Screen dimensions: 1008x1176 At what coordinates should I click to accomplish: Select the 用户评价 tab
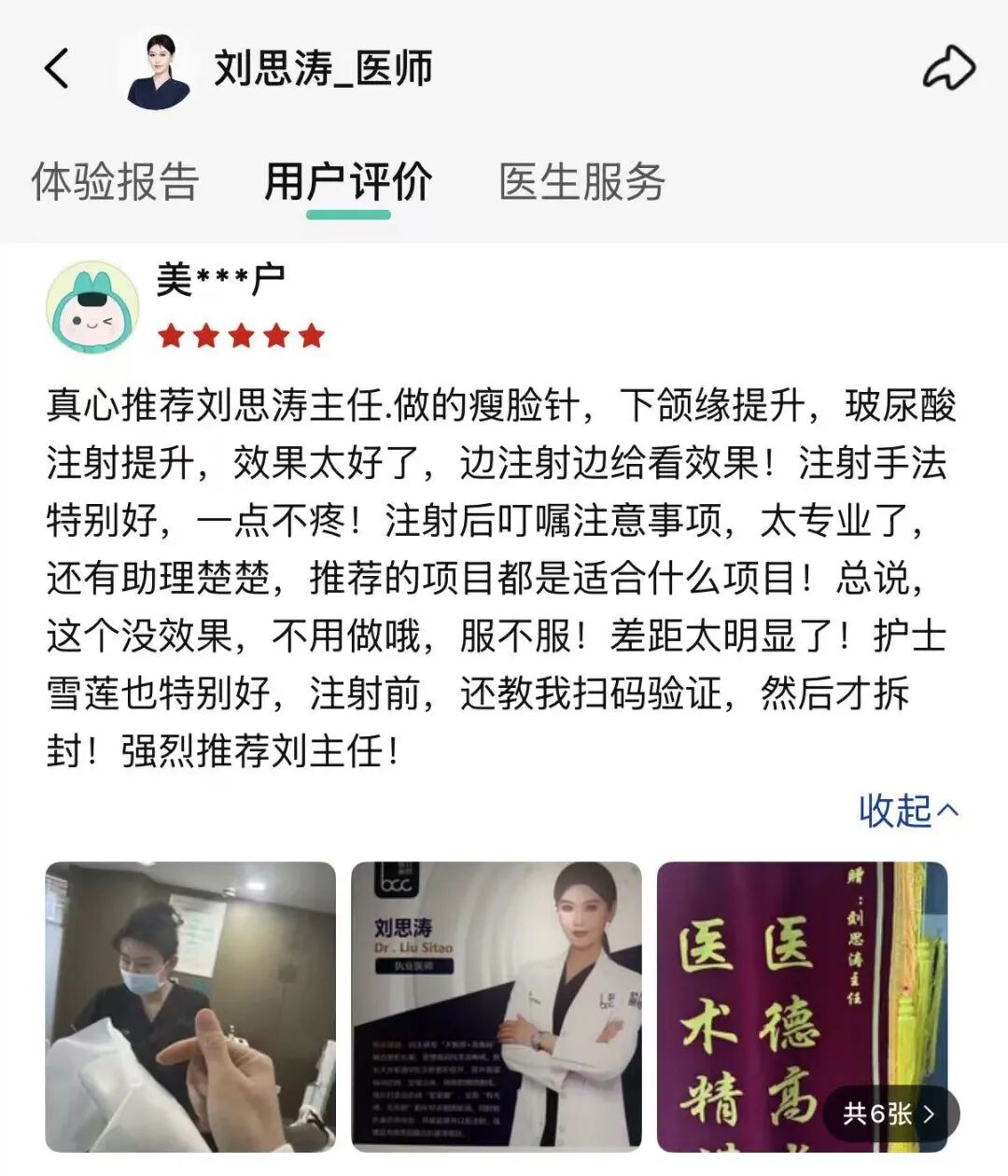pos(348,181)
